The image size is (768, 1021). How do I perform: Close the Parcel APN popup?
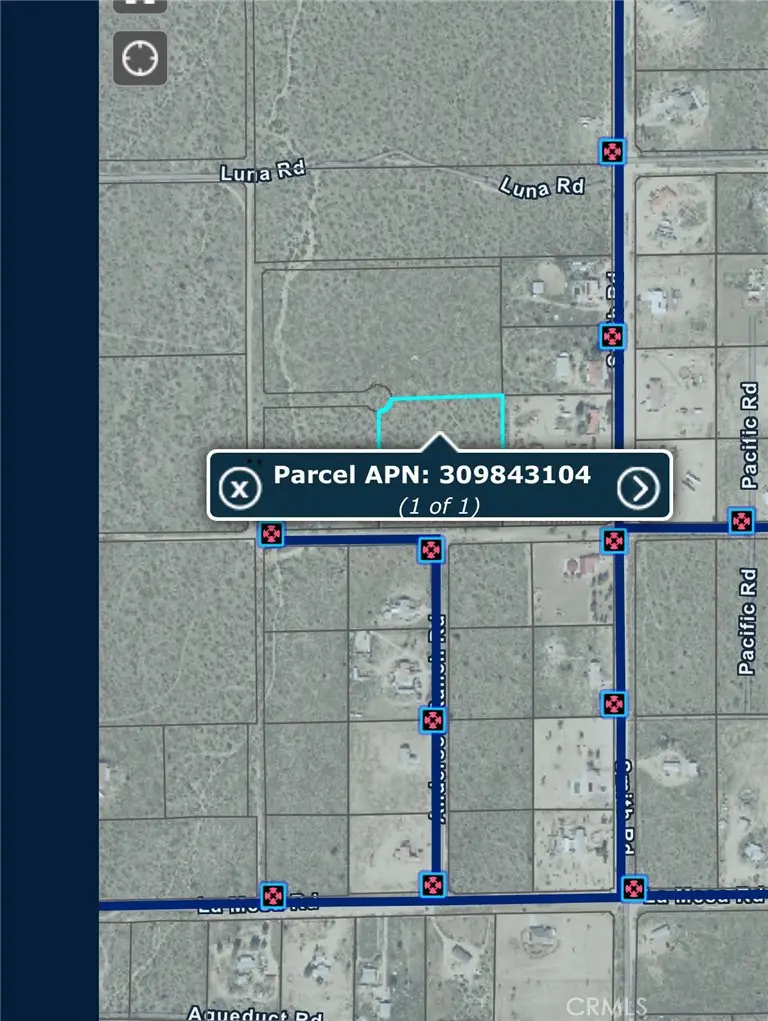[x=238, y=487]
